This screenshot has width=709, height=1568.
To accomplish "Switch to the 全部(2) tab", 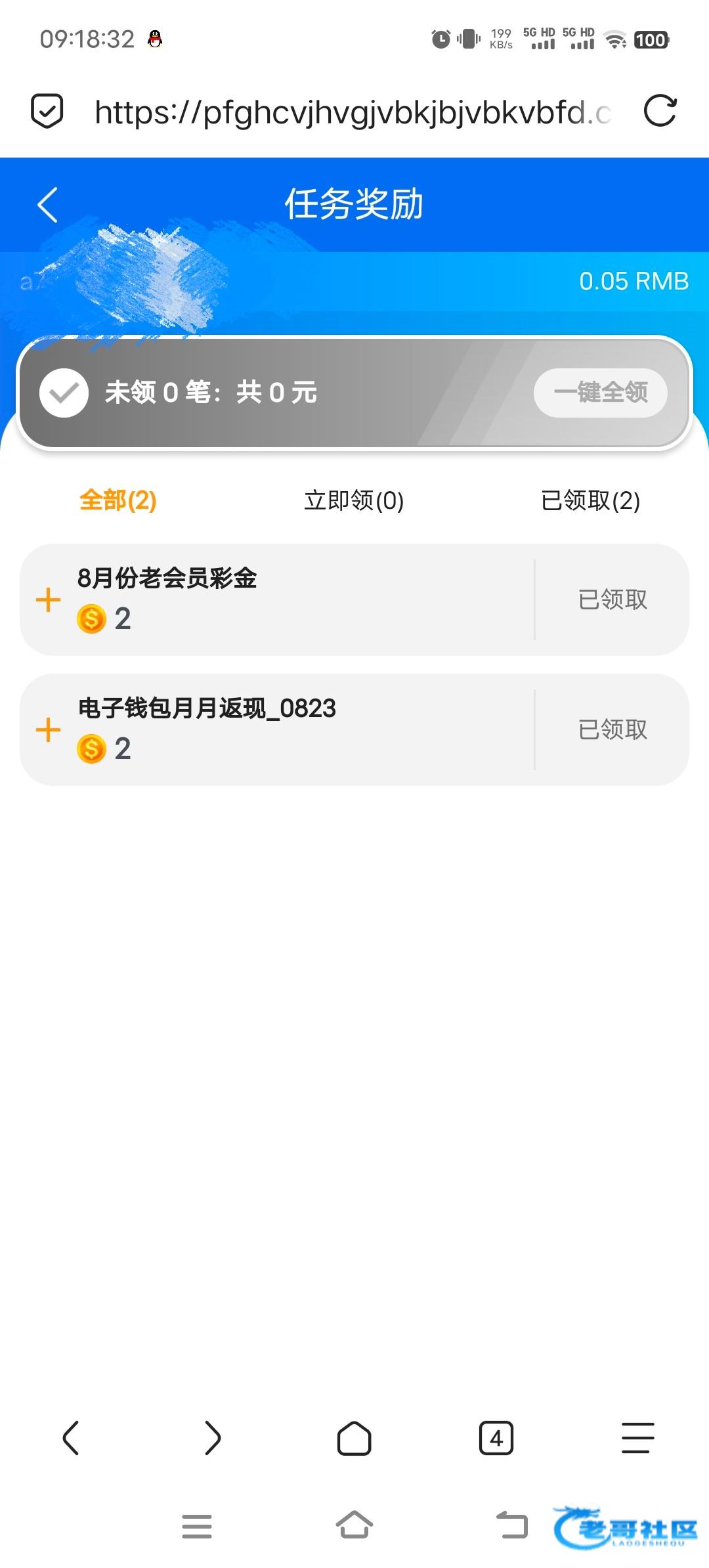I will pyautogui.click(x=118, y=500).
